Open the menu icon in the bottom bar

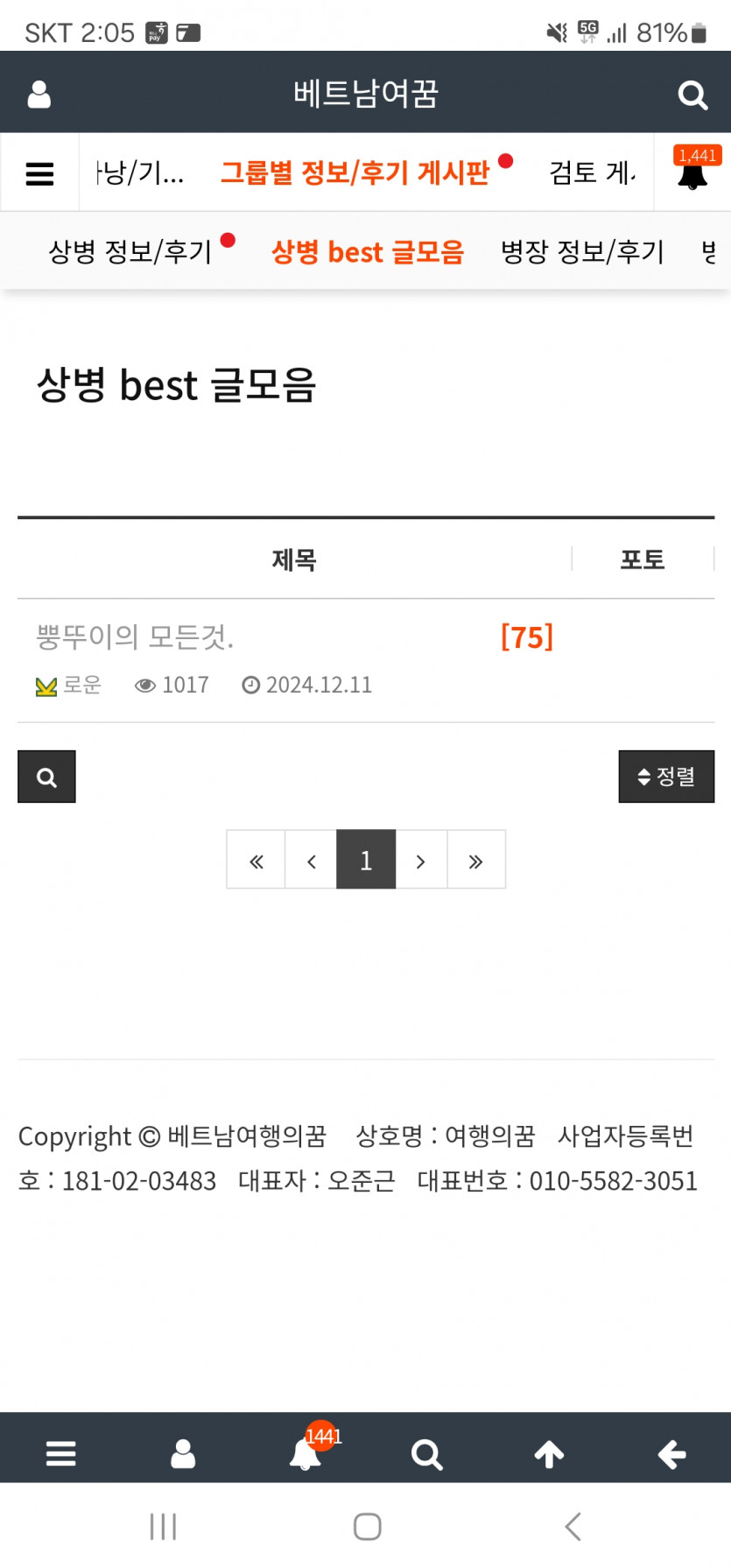pyautogui.click(x=61, y=1454)
